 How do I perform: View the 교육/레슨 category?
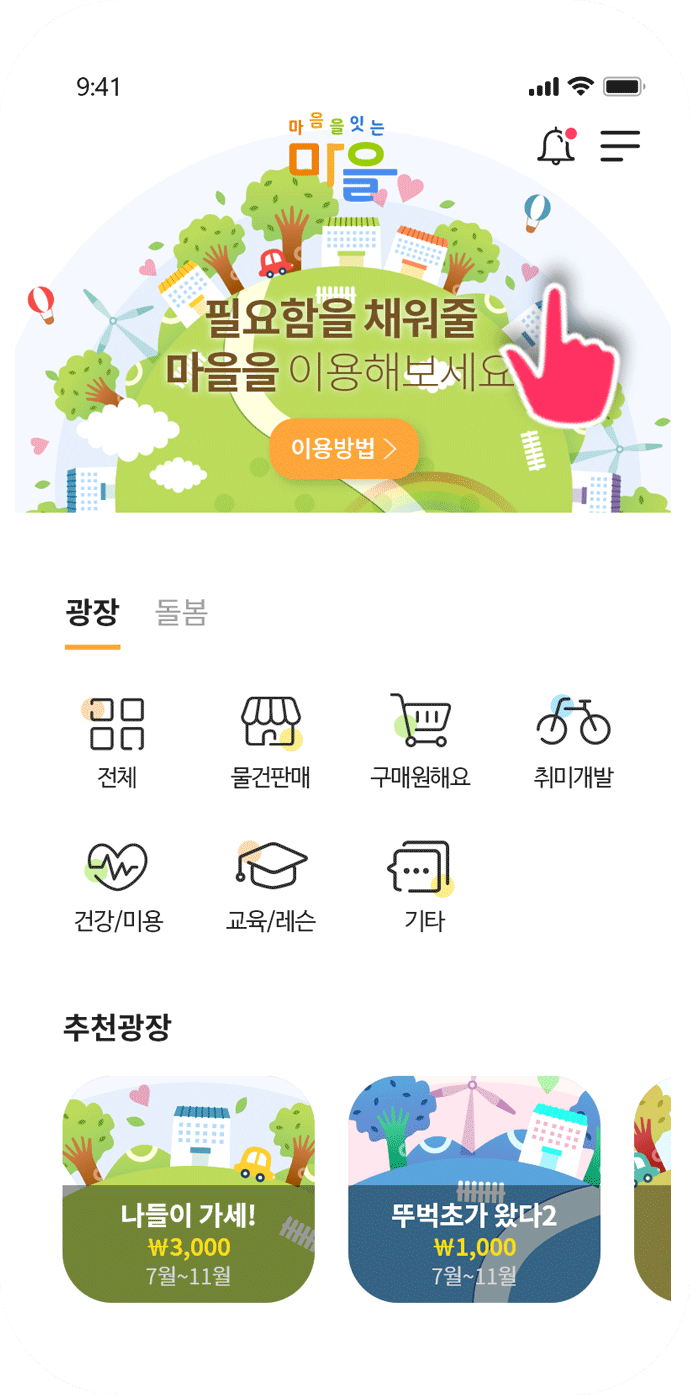[270, 886]
